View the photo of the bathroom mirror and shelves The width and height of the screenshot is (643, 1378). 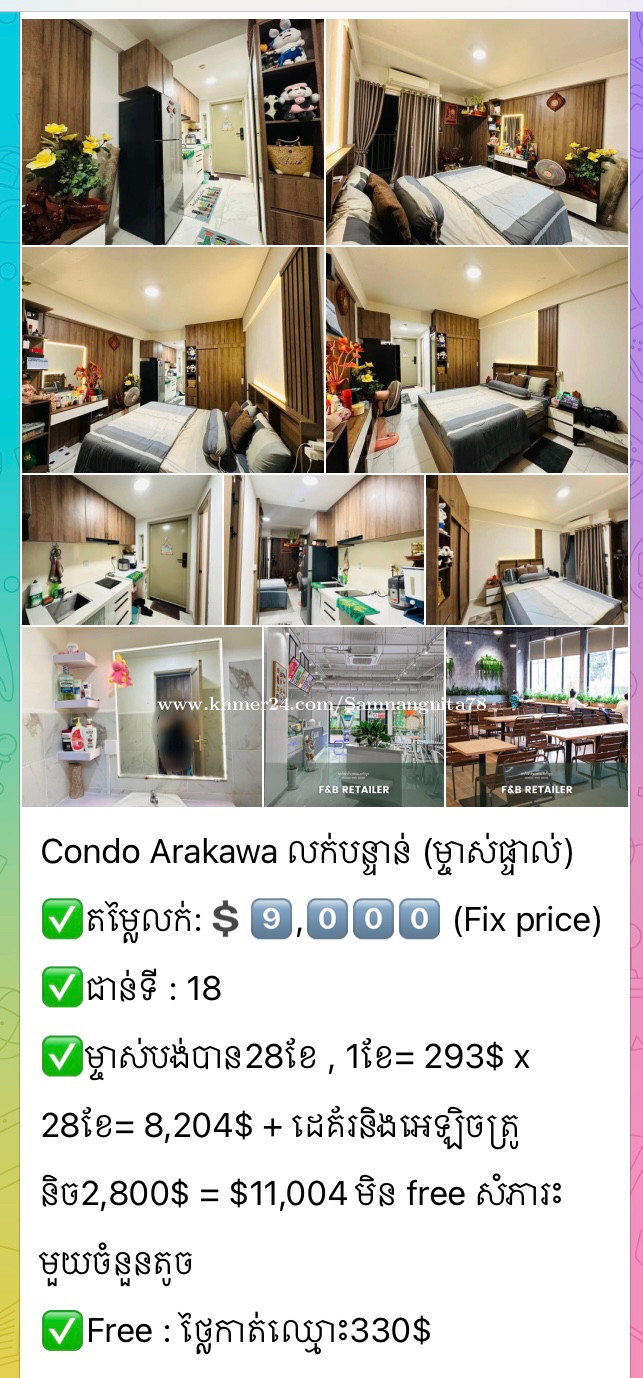pyautogui.click(x=142, y=717)
